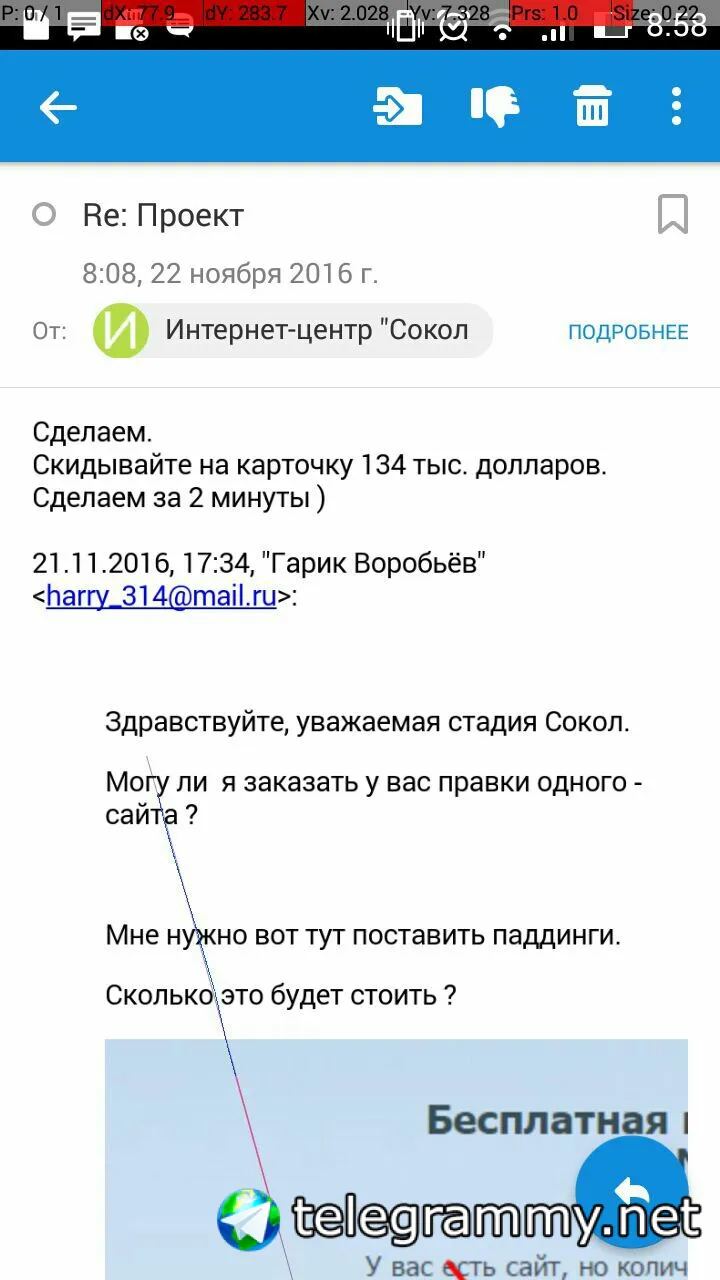Move this email to a folder
The height and width of the screenshot is (1280, 720).
398,107
